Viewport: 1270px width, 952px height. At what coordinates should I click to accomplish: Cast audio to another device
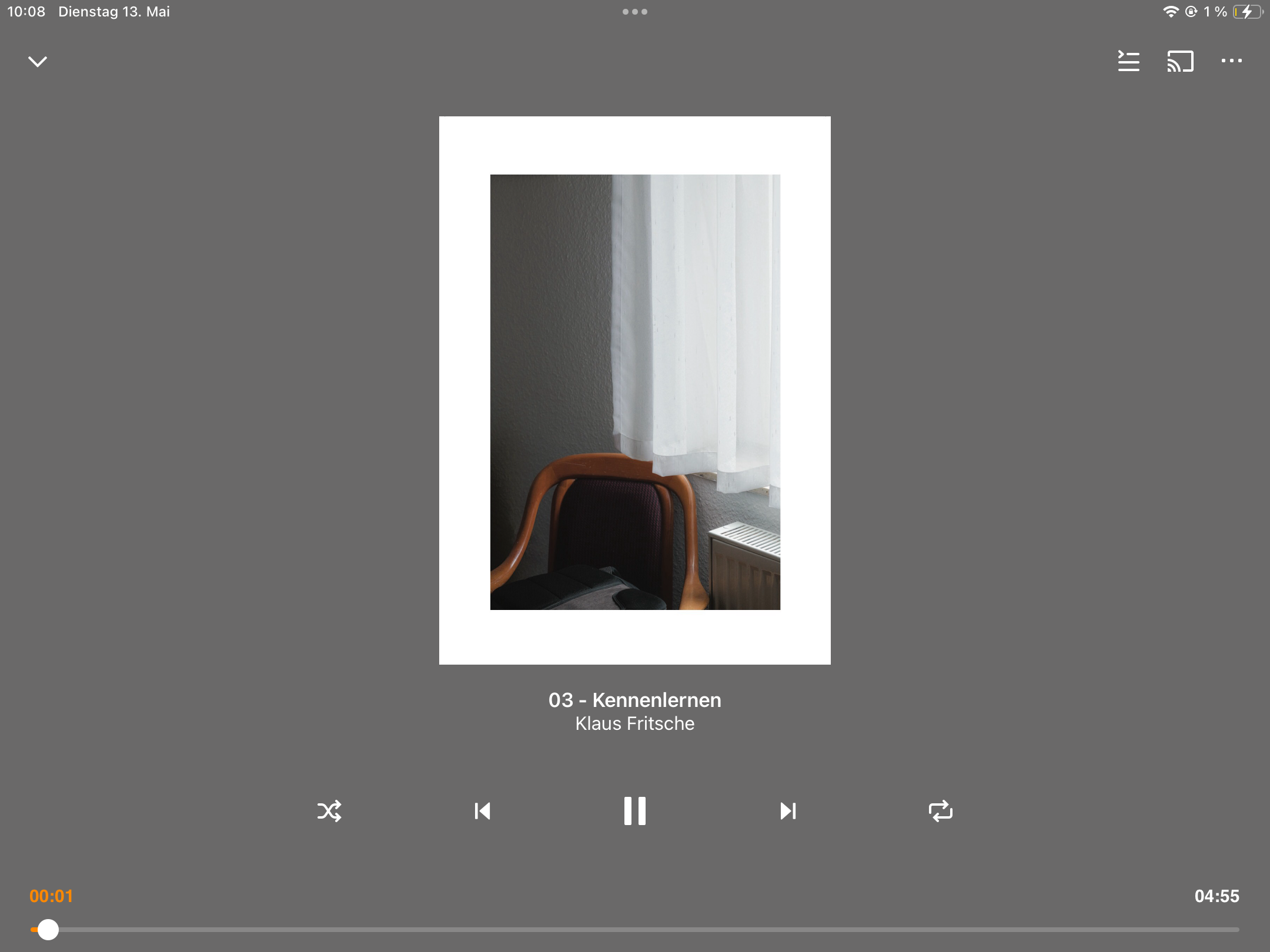tap(1180, 61)
